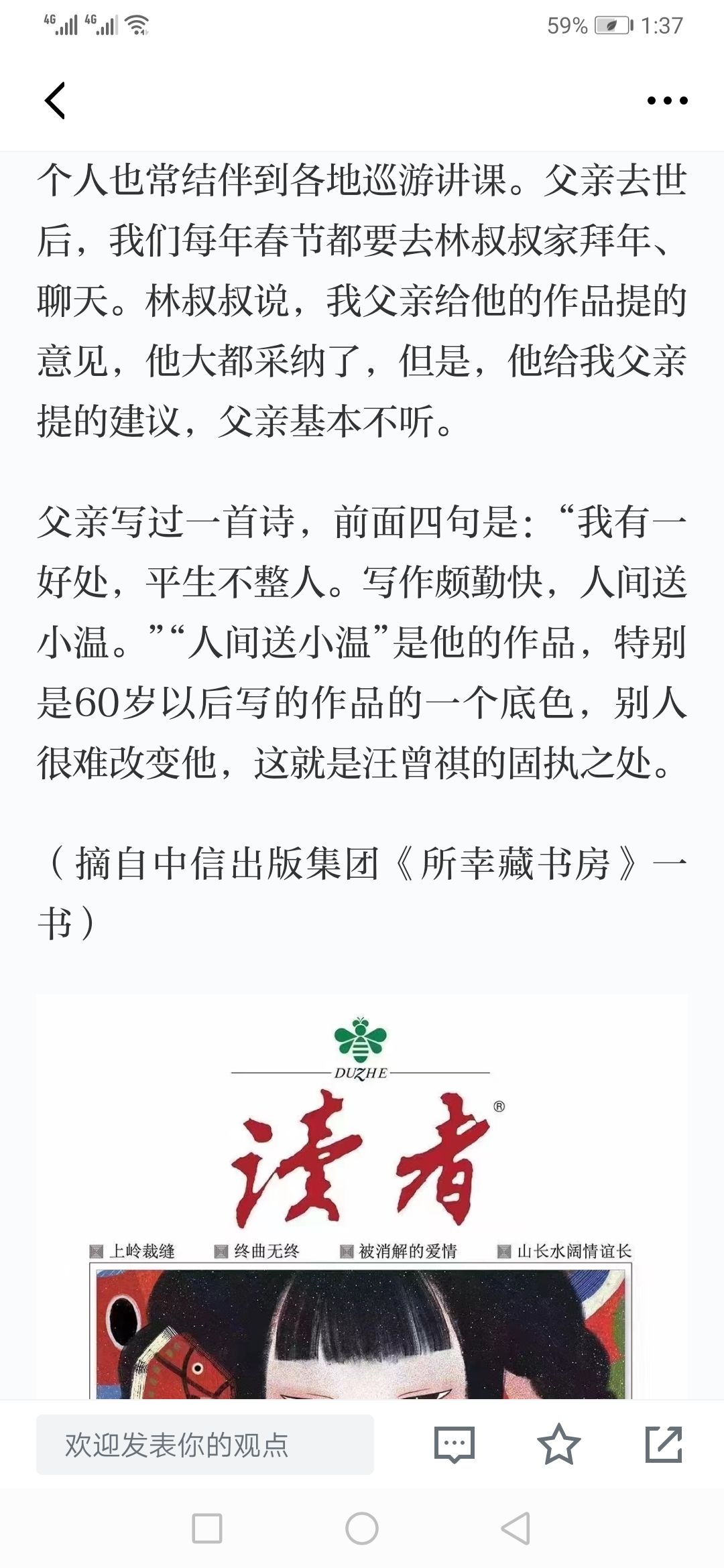Tap the system home button
The width and height of the screenshot is (724, 1568).
362,1529
